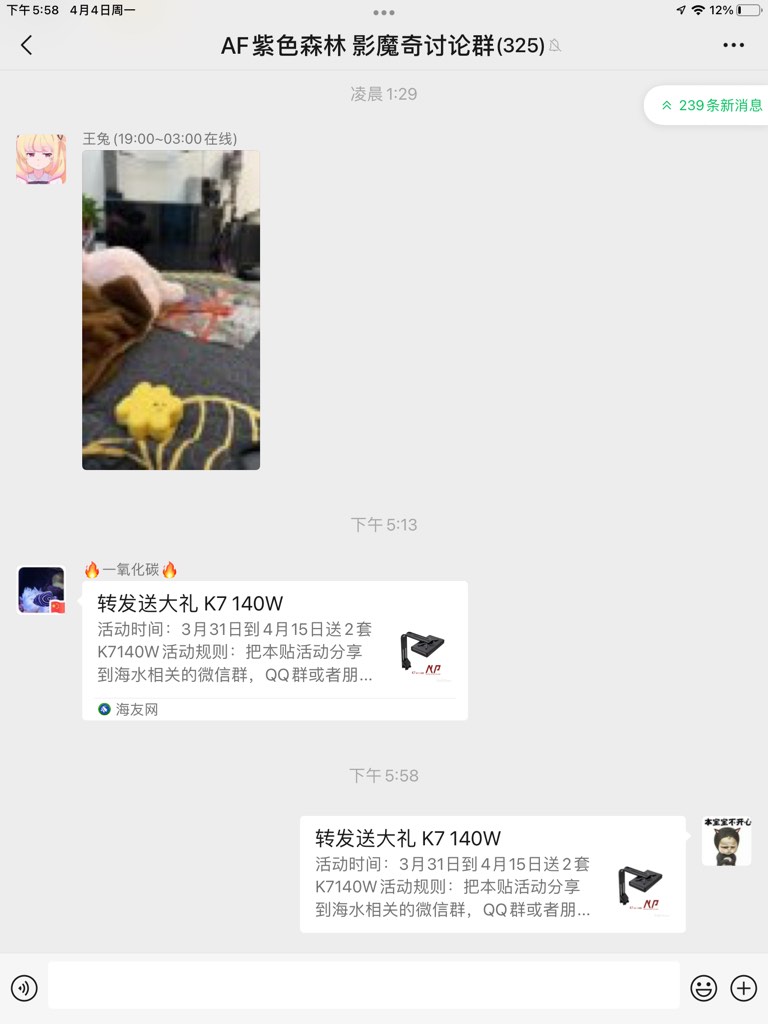The width and height of the screenshot is (768, 1024).
Task: Open my own sent K7 140W link card
Action: coord(493,874)
